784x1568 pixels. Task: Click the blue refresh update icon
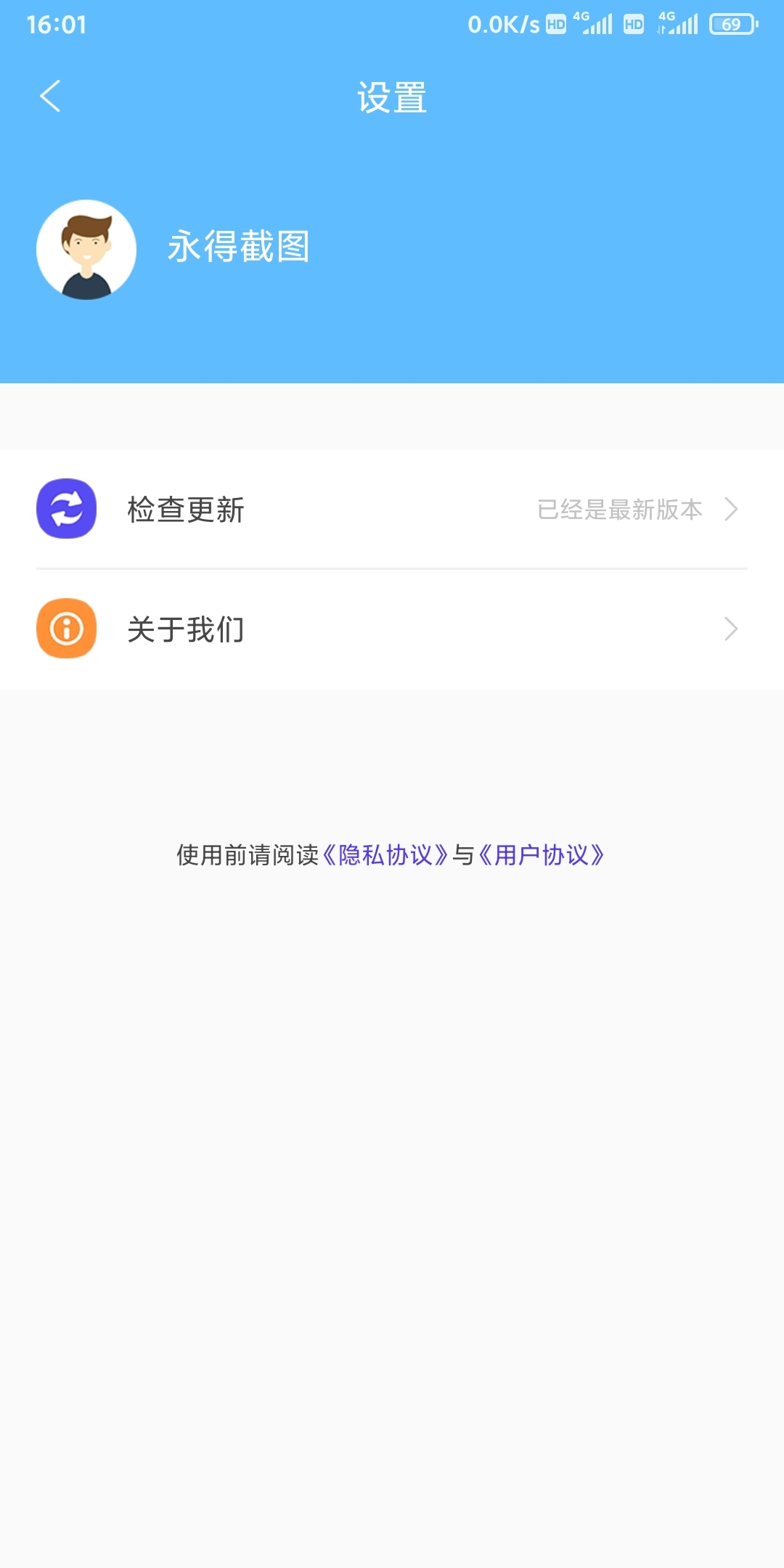pos(67,508)
